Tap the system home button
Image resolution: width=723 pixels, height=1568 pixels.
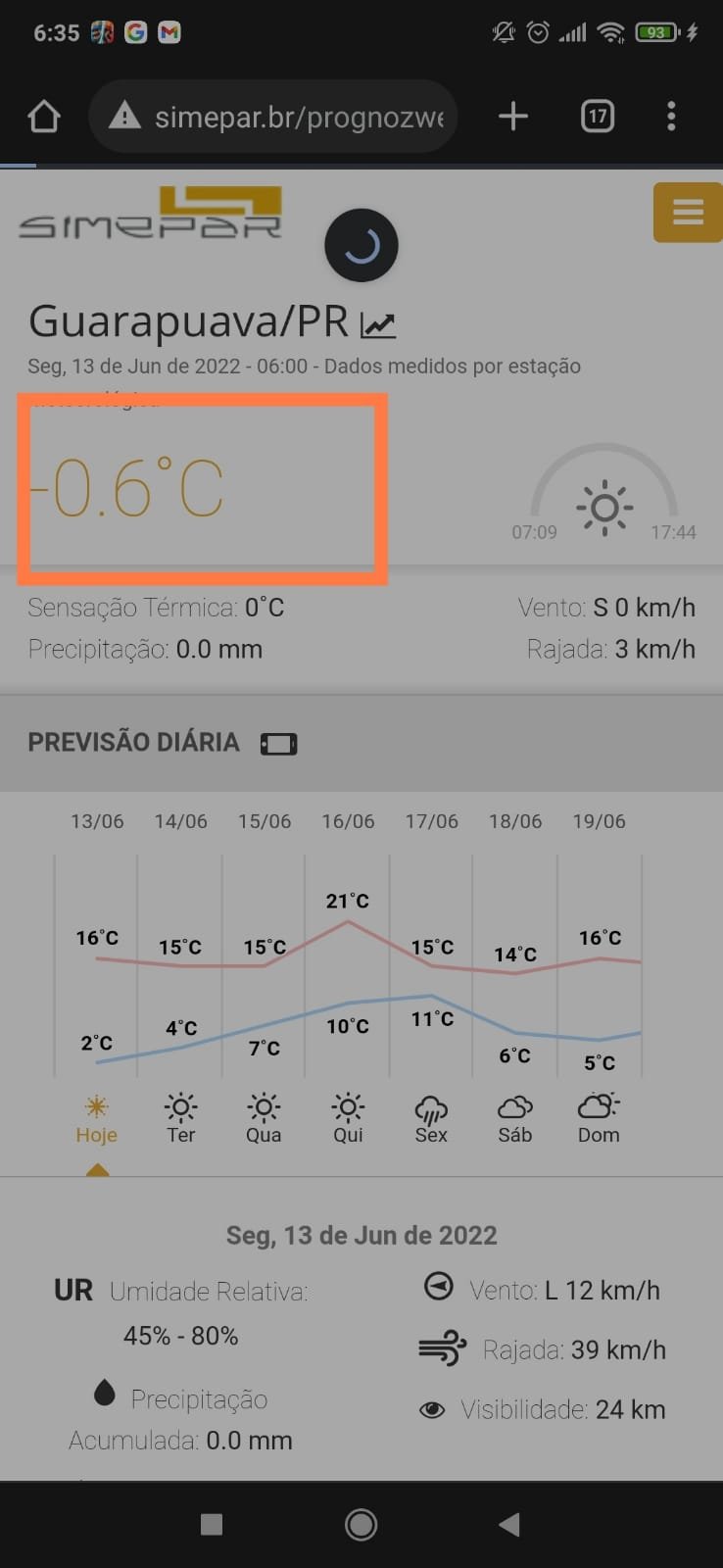361,1524
